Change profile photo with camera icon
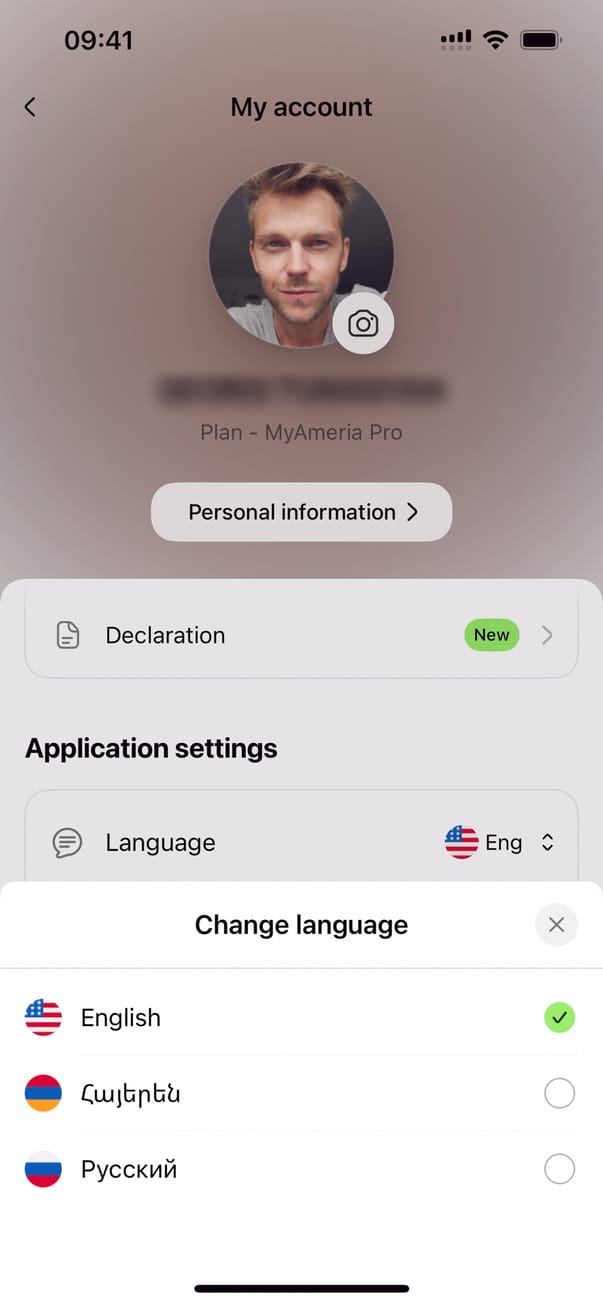Screen dimensions: 603x1305 pyautogui.click(x=363, y=324)
